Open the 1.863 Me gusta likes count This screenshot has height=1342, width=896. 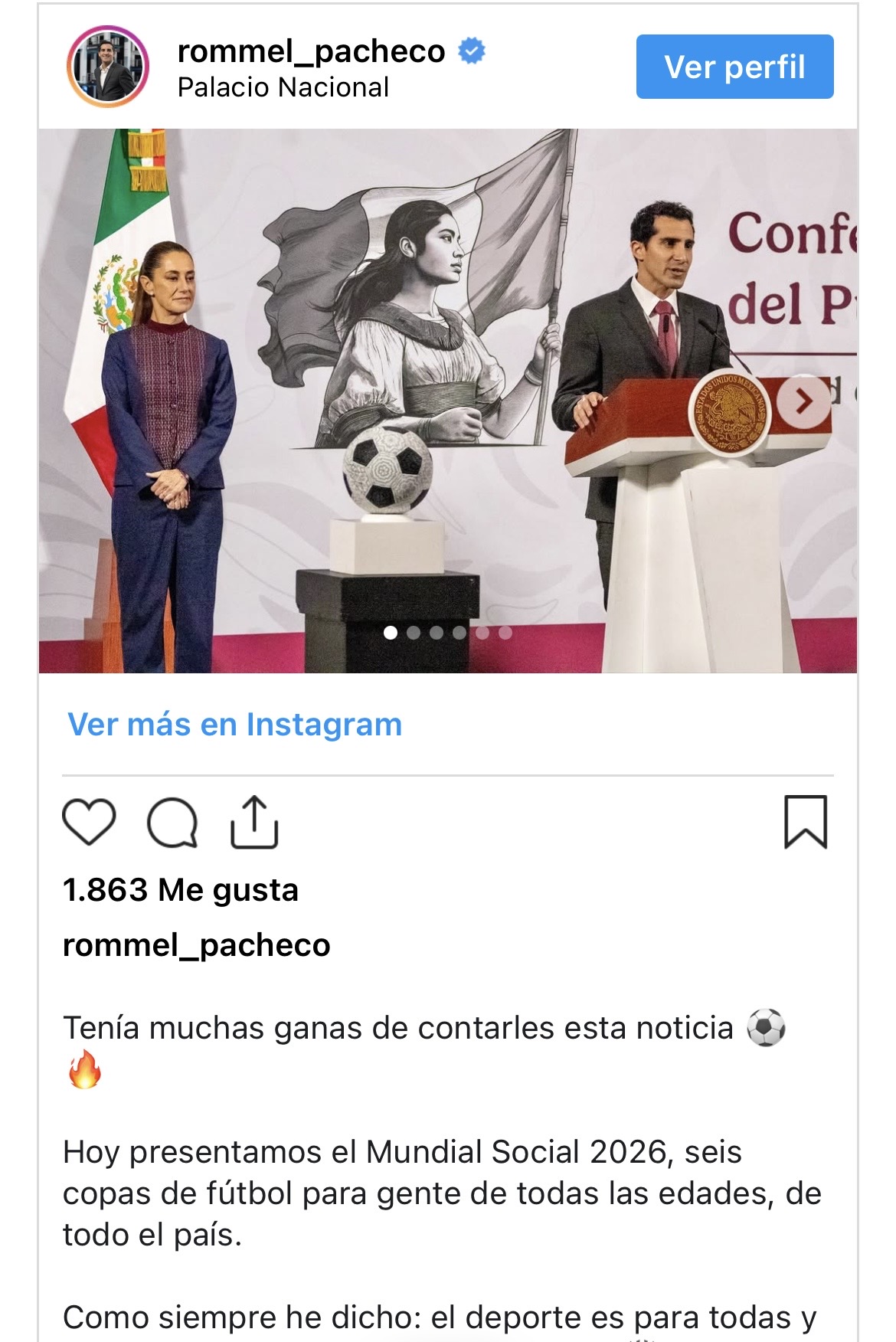tap(180, 890)
